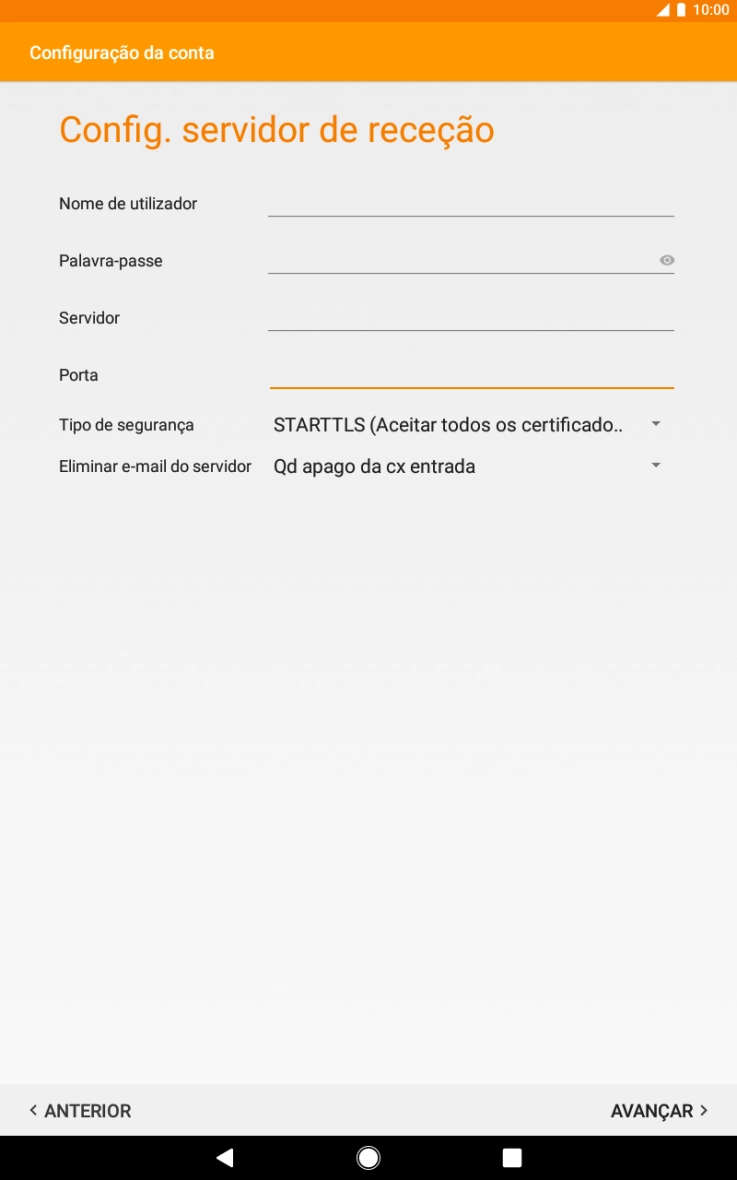Image resolution: width=737 pixels, height=1180 pixels.
Task: Open recent apps with the square button
Action: point(511,1157)
